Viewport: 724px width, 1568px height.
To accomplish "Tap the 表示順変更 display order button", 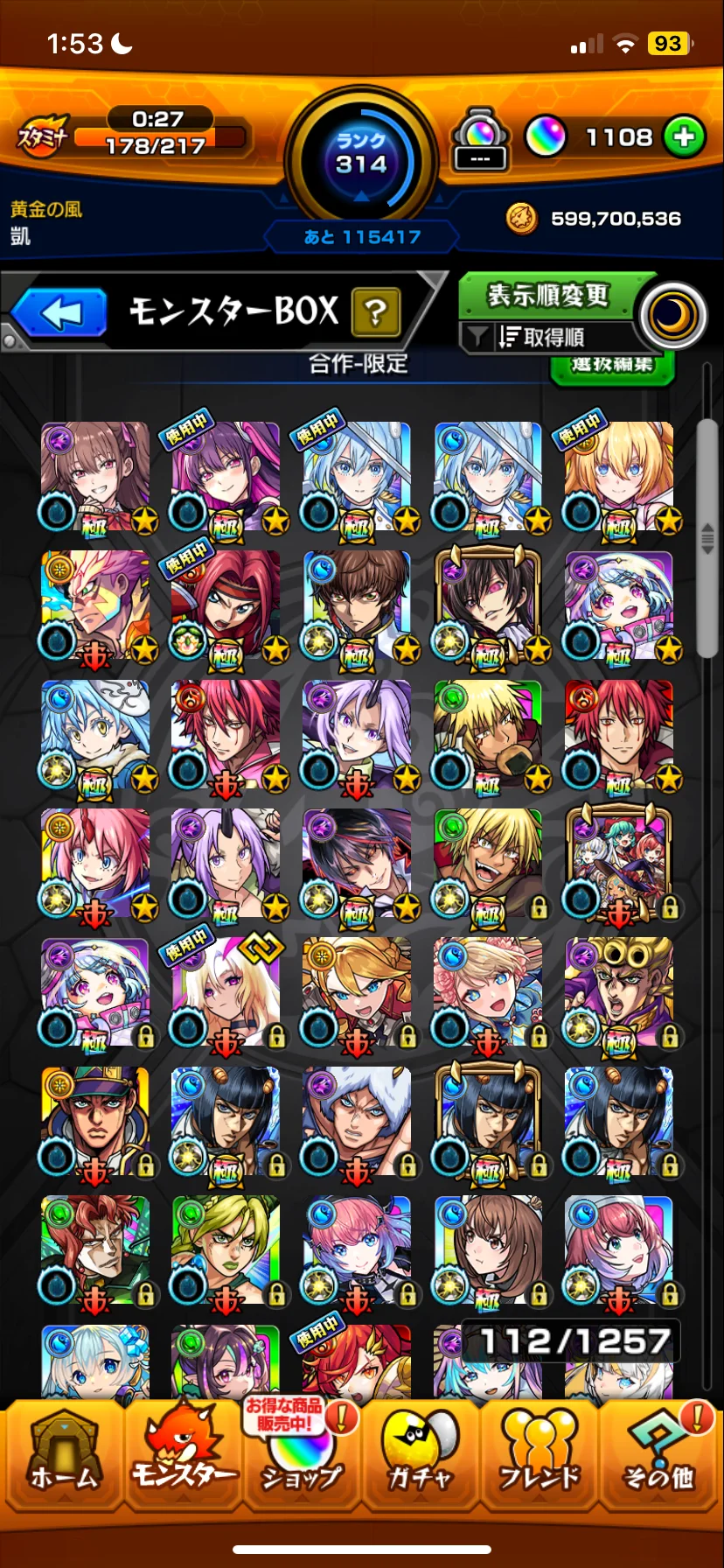I will [x=548, y=296].
